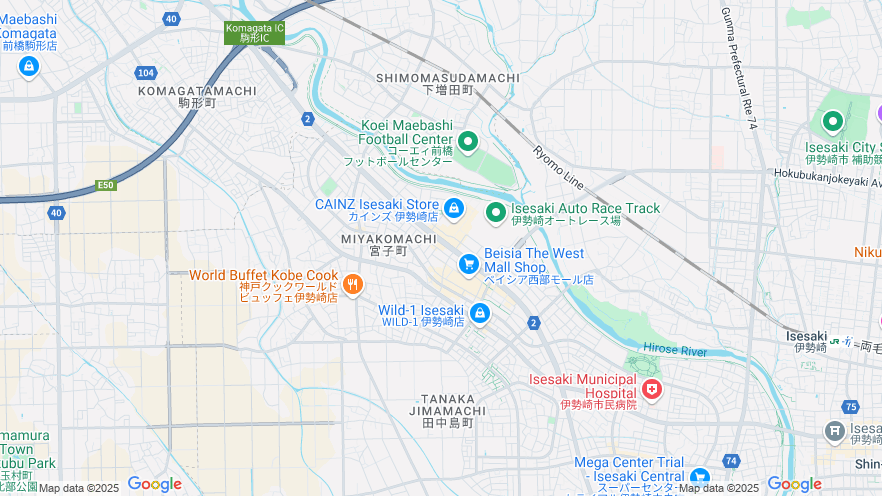The image size is (882, 496).
Task: Select Beisia The West Mall Shop marker
Action: click(468, 264)
